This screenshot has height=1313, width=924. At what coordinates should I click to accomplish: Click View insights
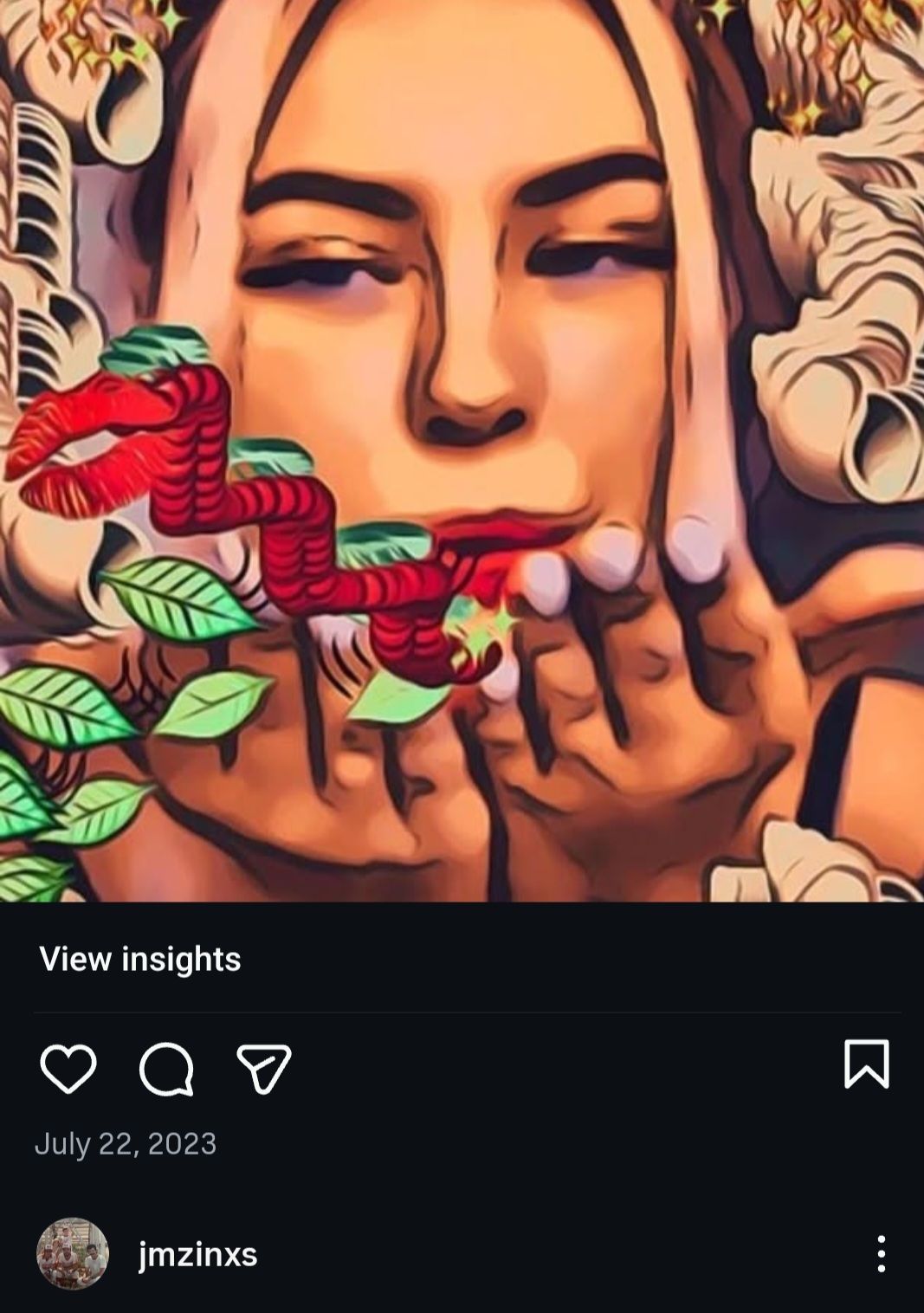(141, 960)
